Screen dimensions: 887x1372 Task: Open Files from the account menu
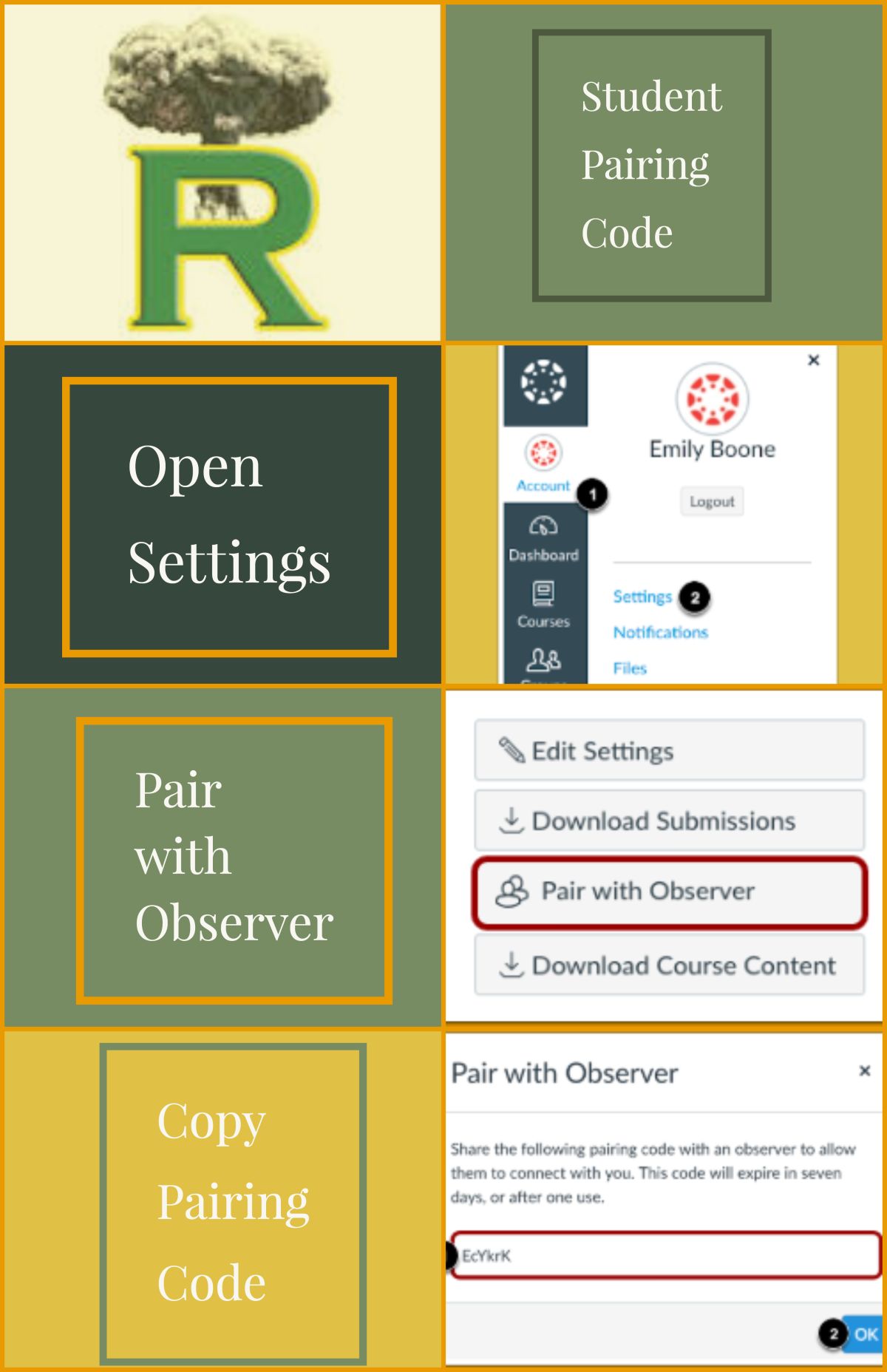coord(631,668)
